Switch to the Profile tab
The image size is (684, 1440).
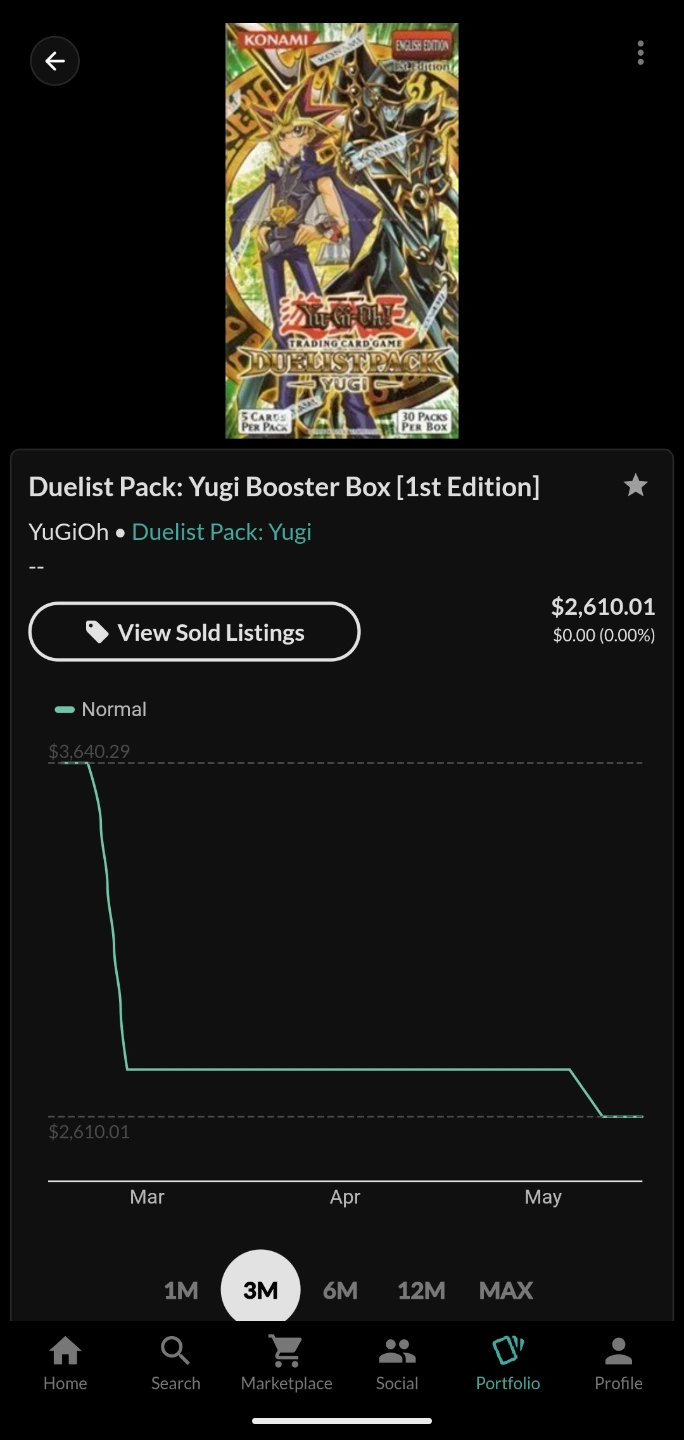619,1364
